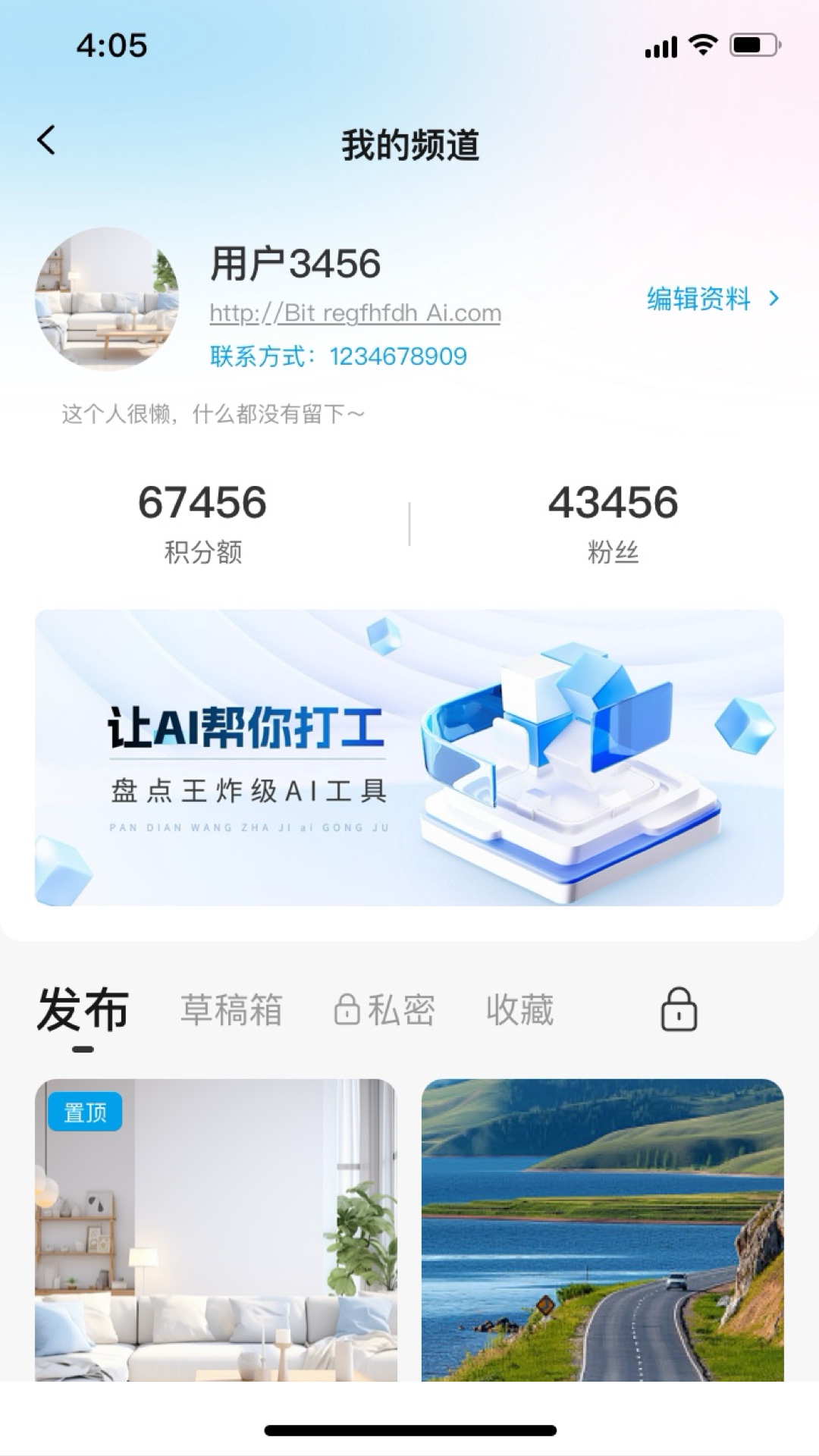Open 编辑资料 to edit the profile
Image resolution: width=819 pixels, height=1456 pixels.
tap(696, 300)
